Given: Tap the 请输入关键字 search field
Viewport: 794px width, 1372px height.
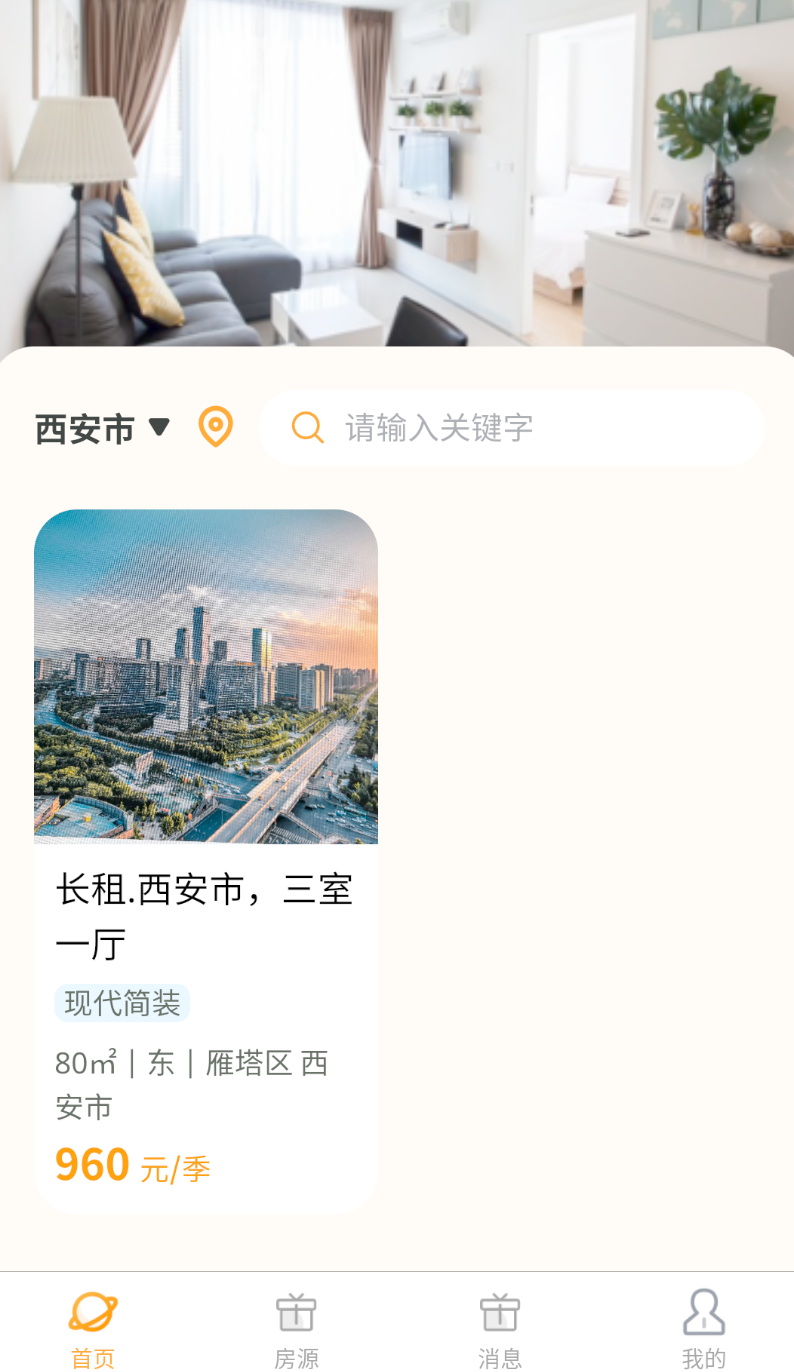Looking at the screenshot, I should pyautogui.click(x=510, y=428).
